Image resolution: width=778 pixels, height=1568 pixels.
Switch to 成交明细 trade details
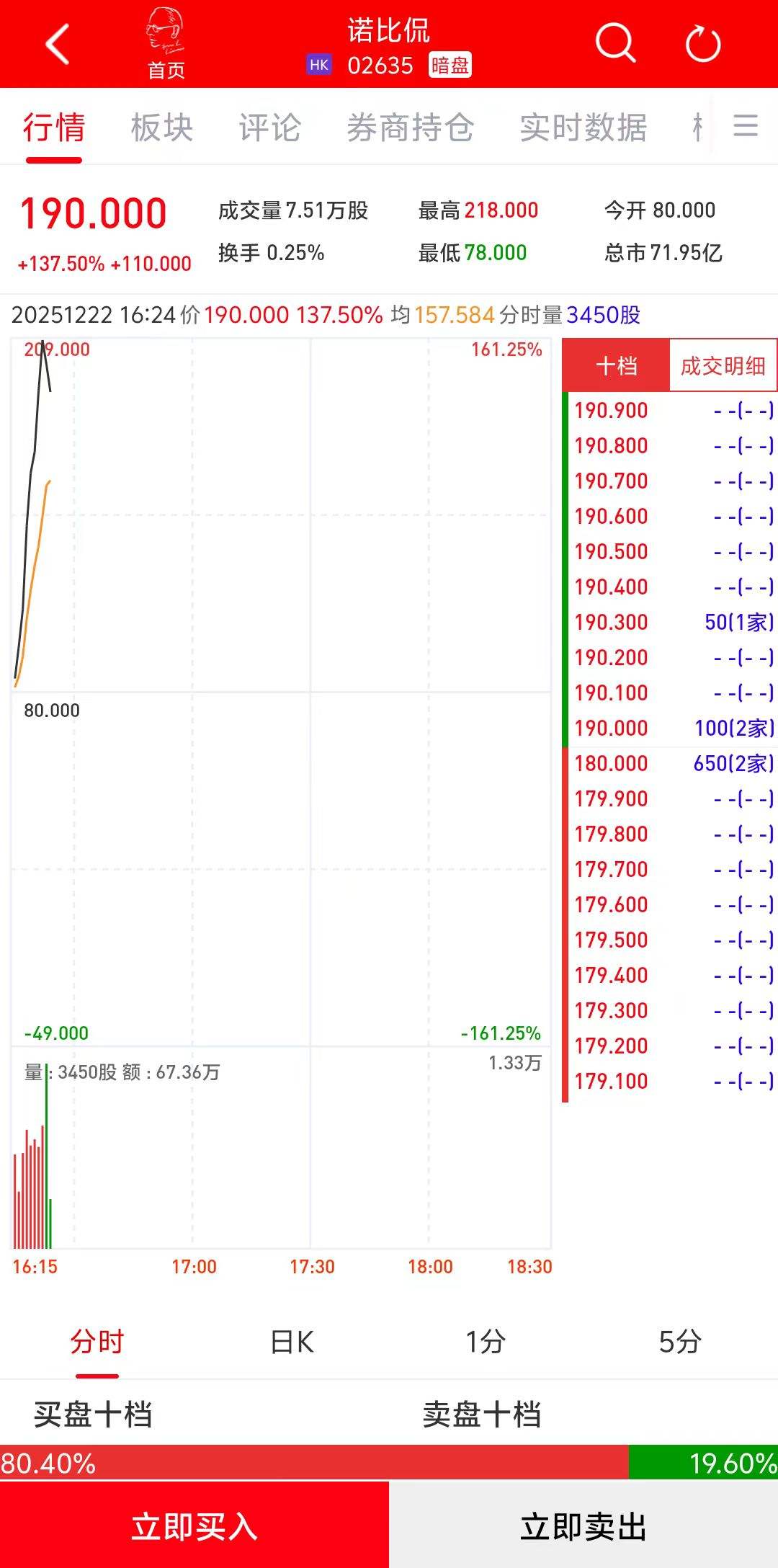pyautogui.click(x=723, y=366)
